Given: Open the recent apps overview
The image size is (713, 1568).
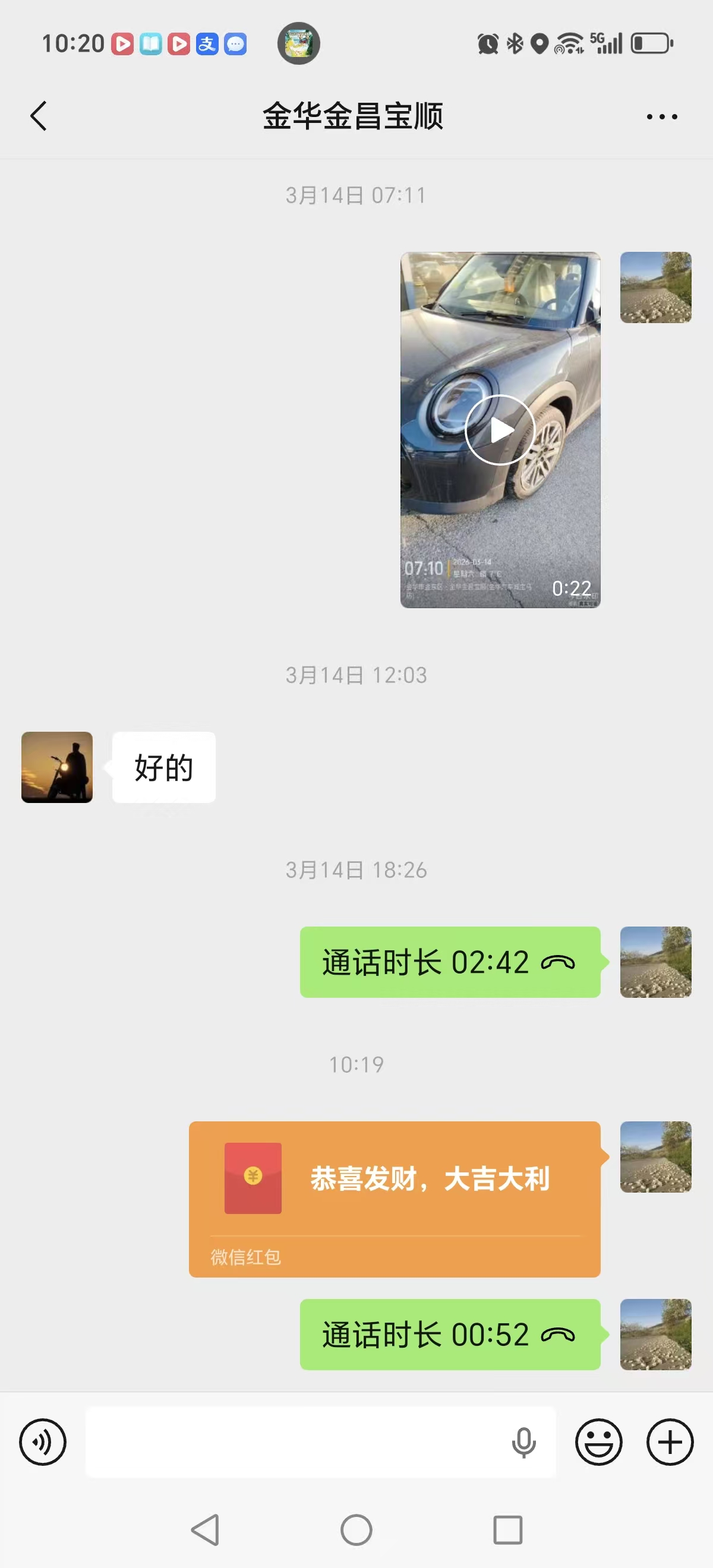Looking at the screenshot, I should click(508, 1529).
